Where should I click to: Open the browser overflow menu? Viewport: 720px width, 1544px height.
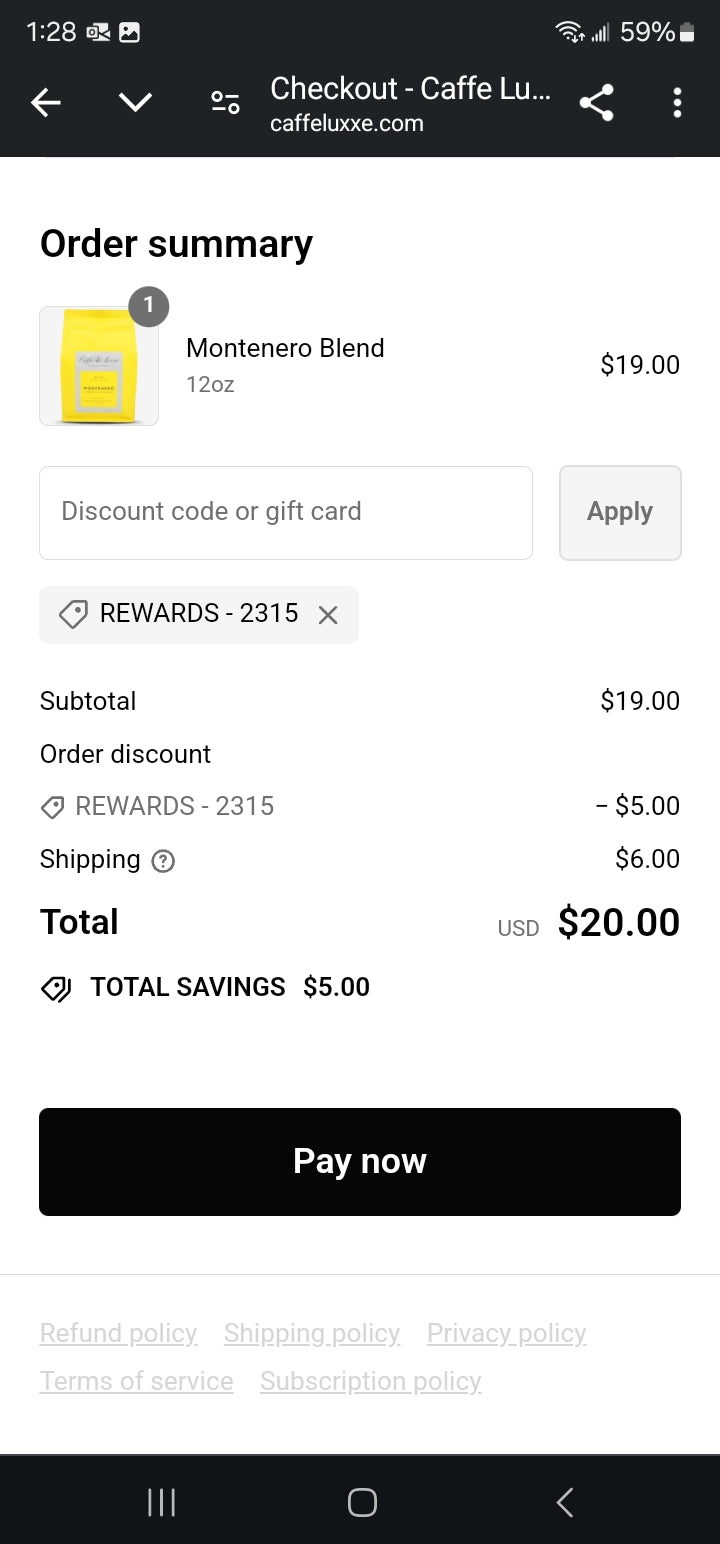click(677, 102)
